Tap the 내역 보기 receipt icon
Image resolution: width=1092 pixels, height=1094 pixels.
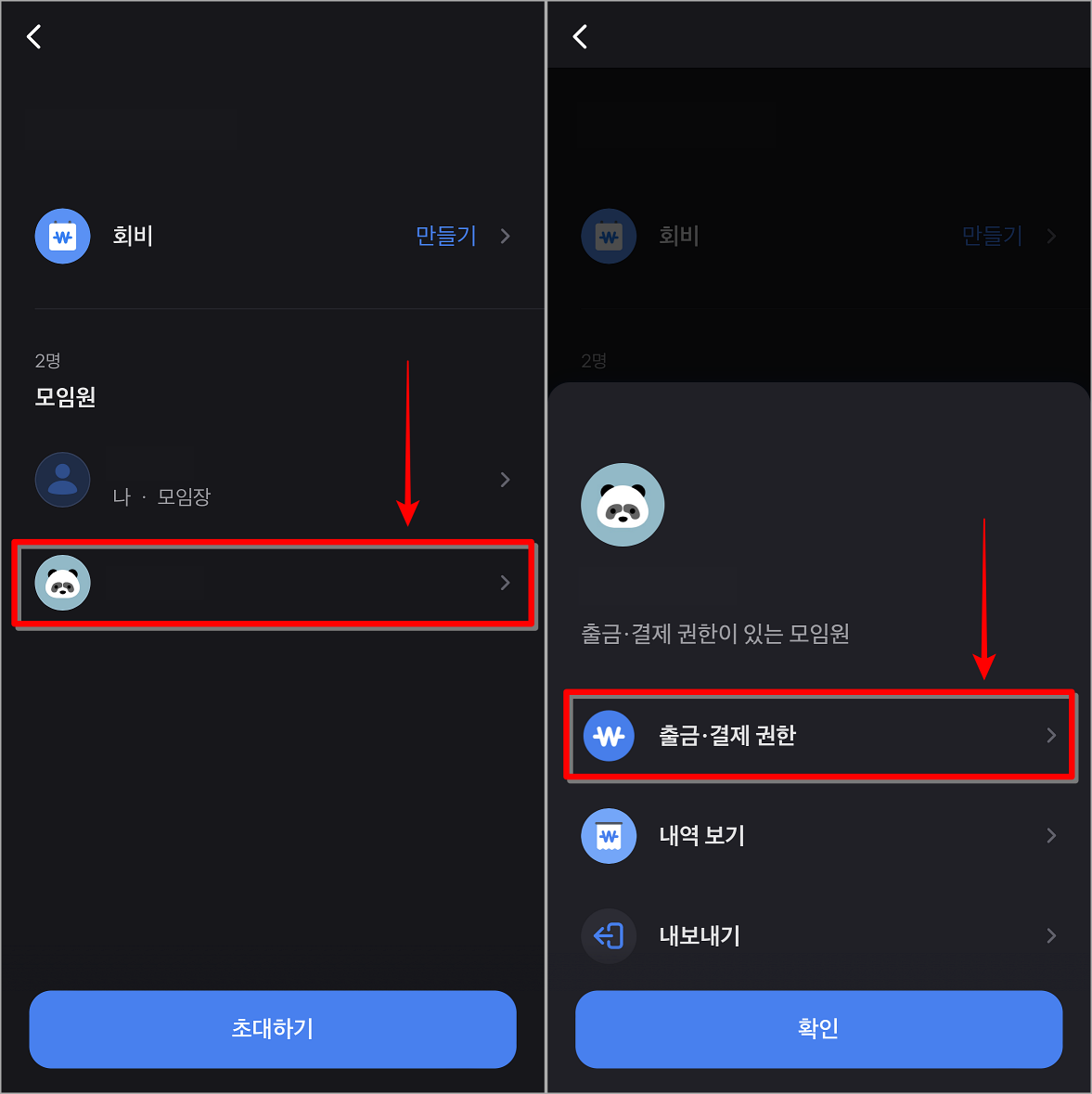(x=609, y=836)
